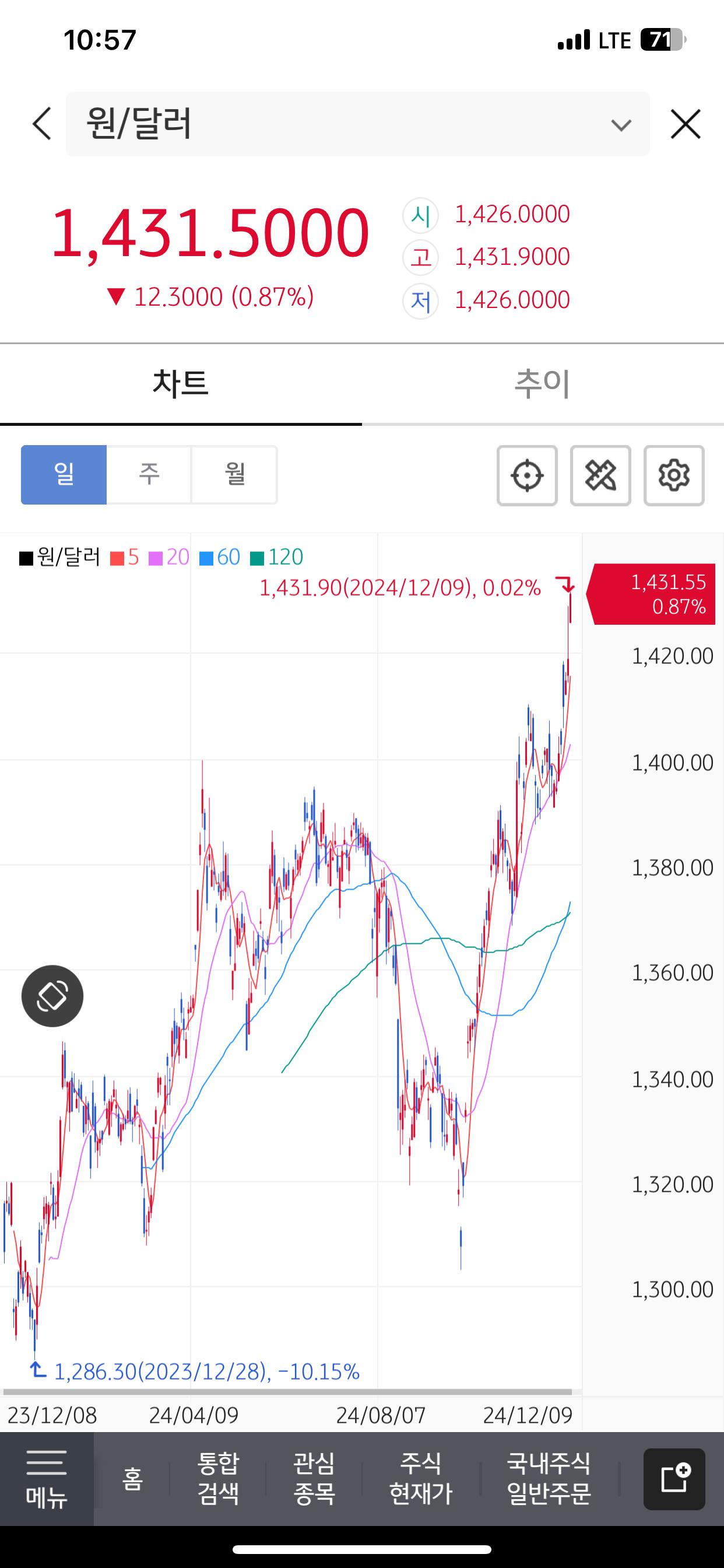The width and height of the screenshot is (724, 1568).
Task: Tap the rotate screen icon on the chart
Action: (x=52, y=996)
